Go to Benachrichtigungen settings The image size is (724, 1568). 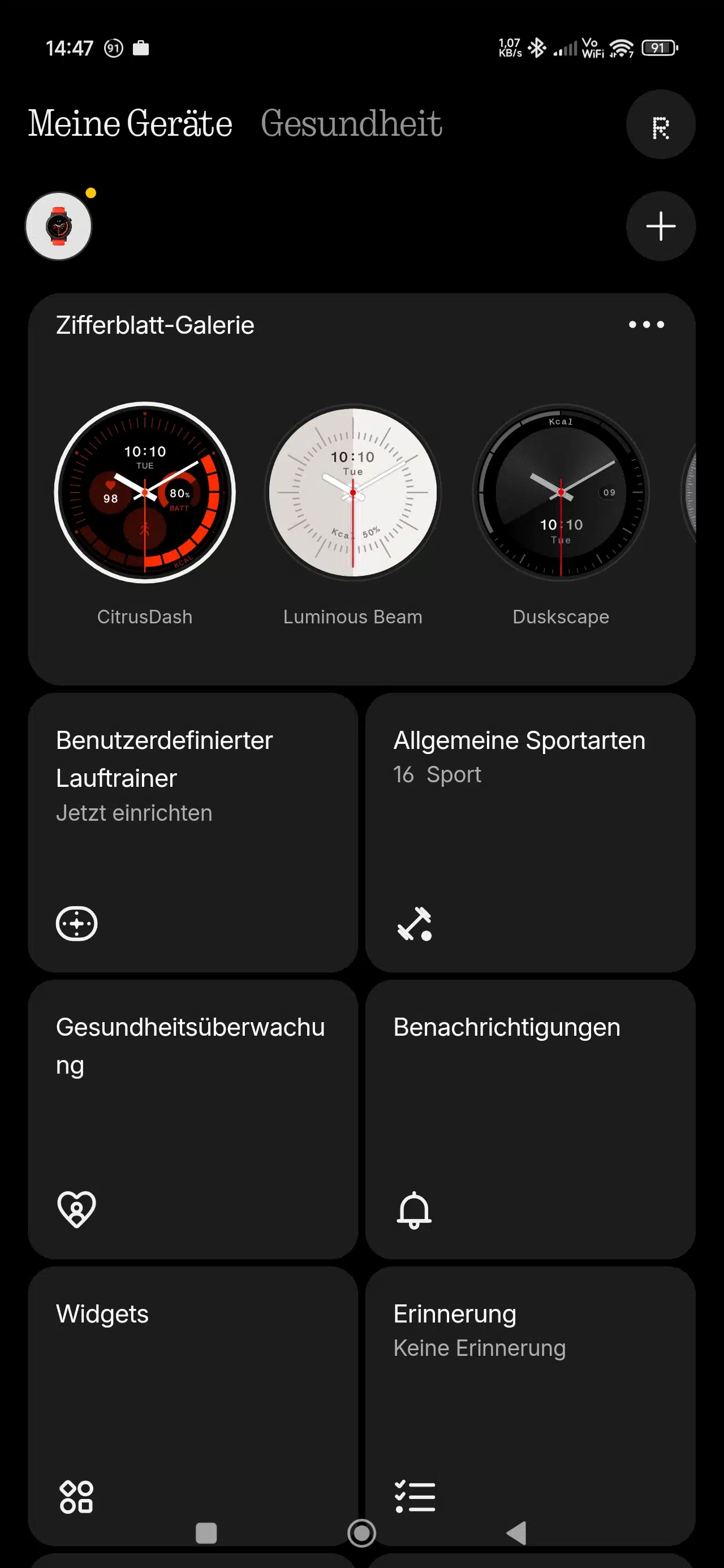pos(530,1118)
